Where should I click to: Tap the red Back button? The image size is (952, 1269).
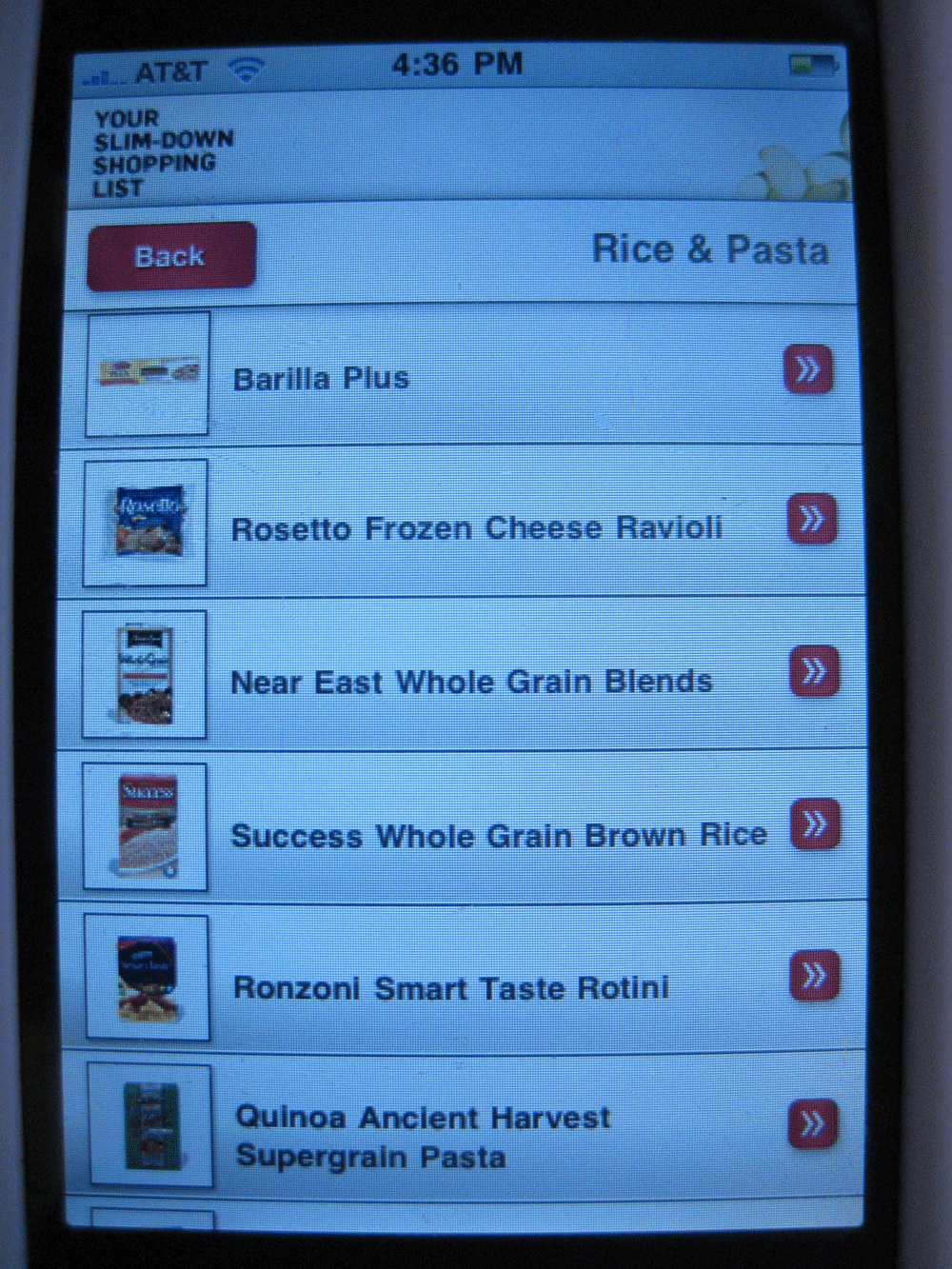click(x=171, y=256)
